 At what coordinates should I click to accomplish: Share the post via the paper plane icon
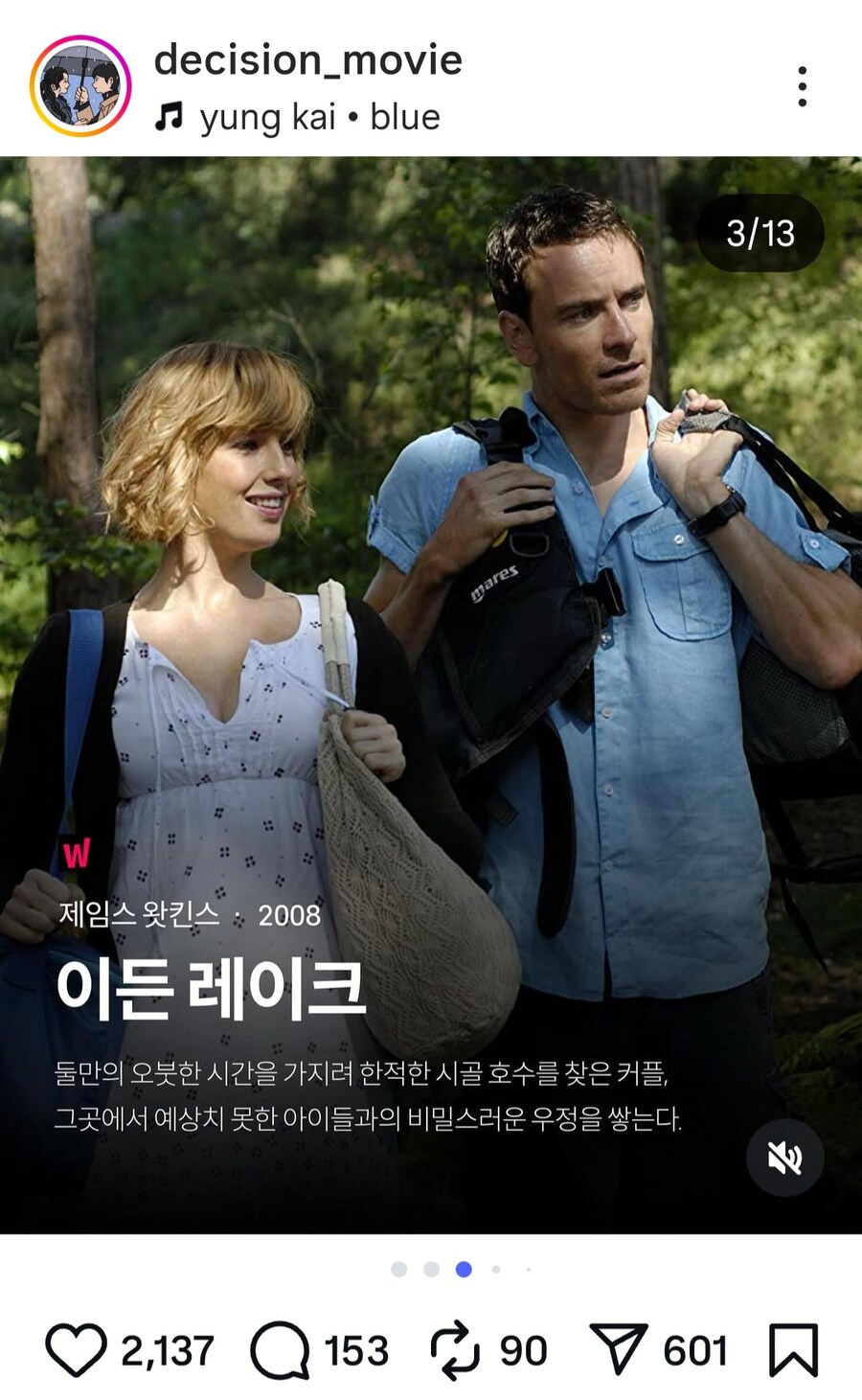[619, 1350]
